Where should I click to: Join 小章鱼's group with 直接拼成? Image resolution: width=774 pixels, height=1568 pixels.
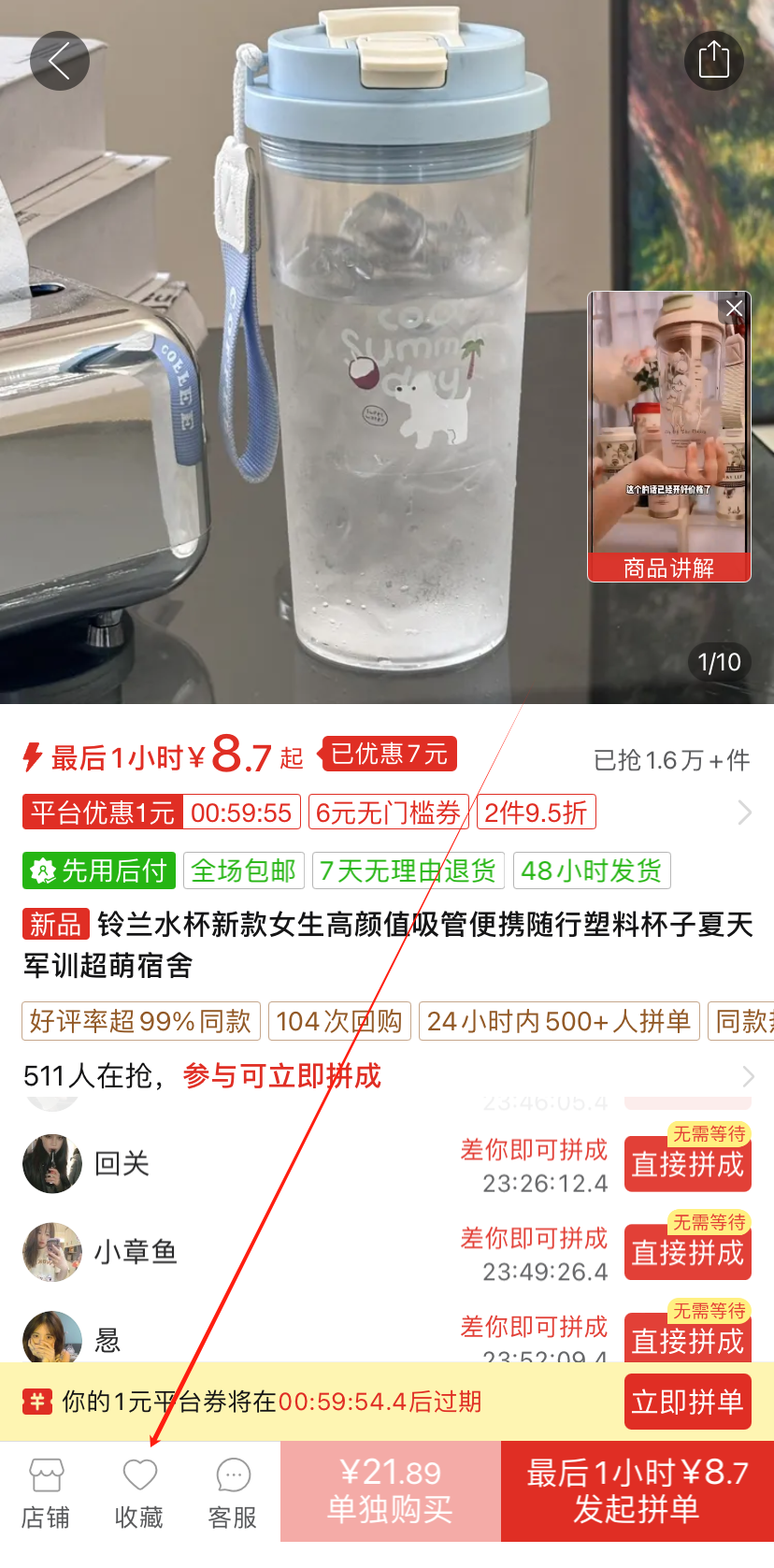(x=687, y=1253)
